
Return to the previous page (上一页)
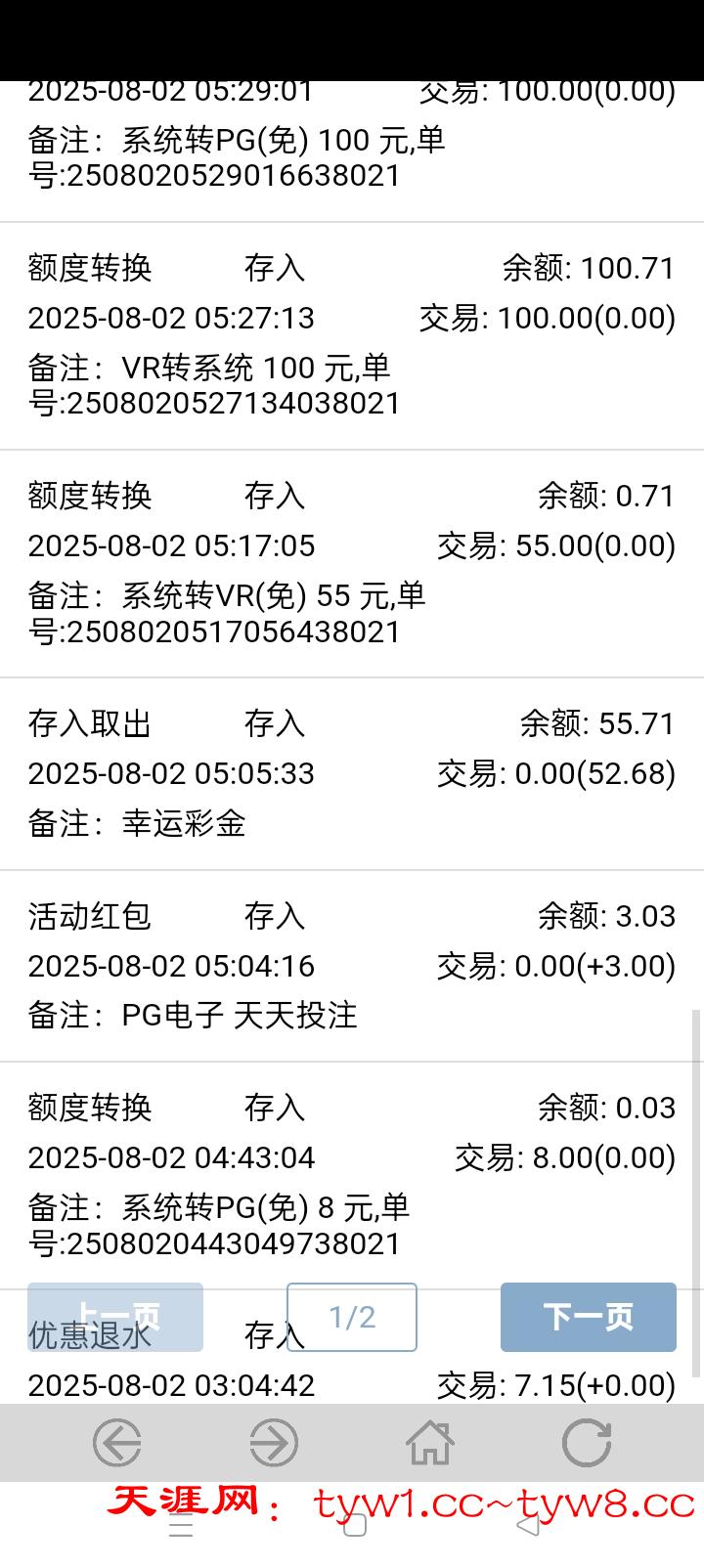tap(115, 1317)
